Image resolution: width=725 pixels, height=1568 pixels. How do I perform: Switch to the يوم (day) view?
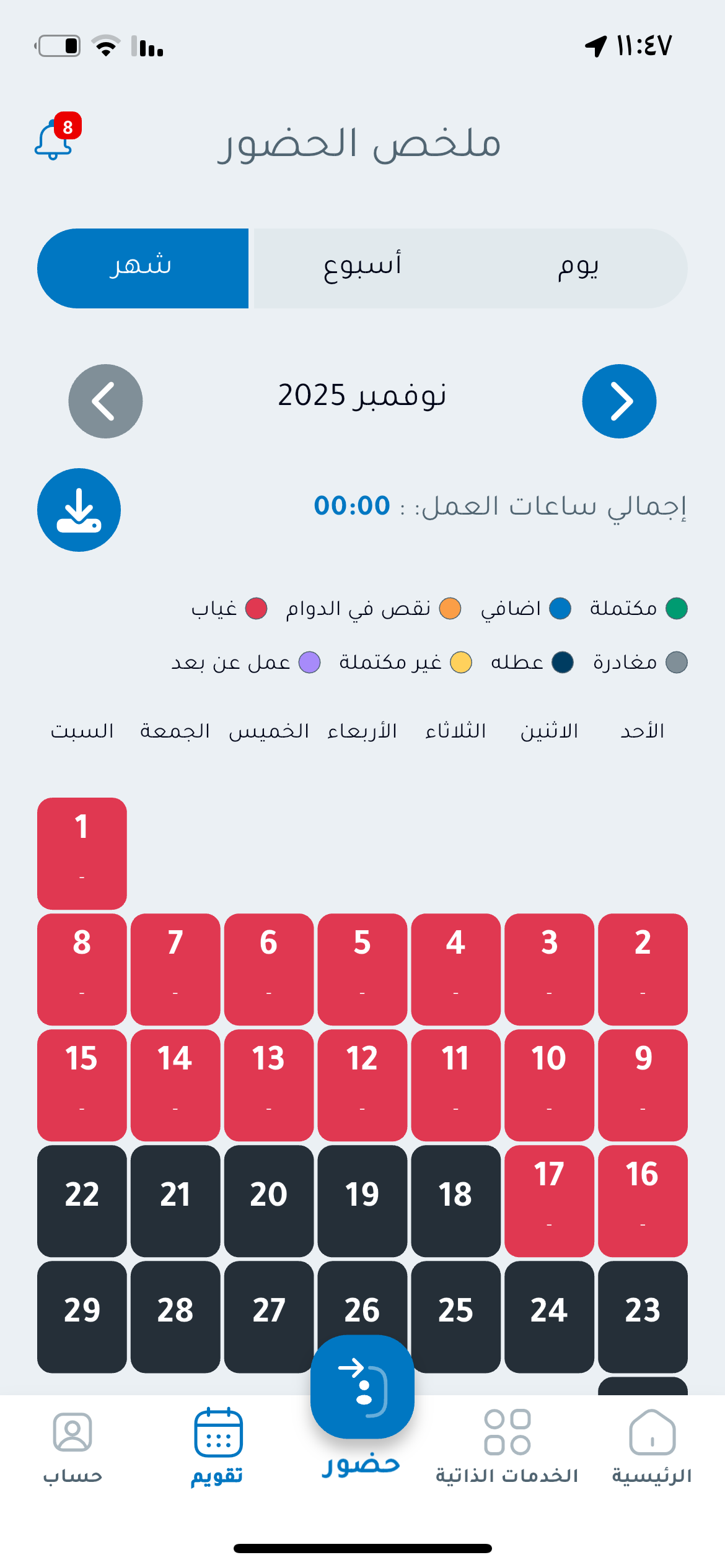click(x=578, y=268)
